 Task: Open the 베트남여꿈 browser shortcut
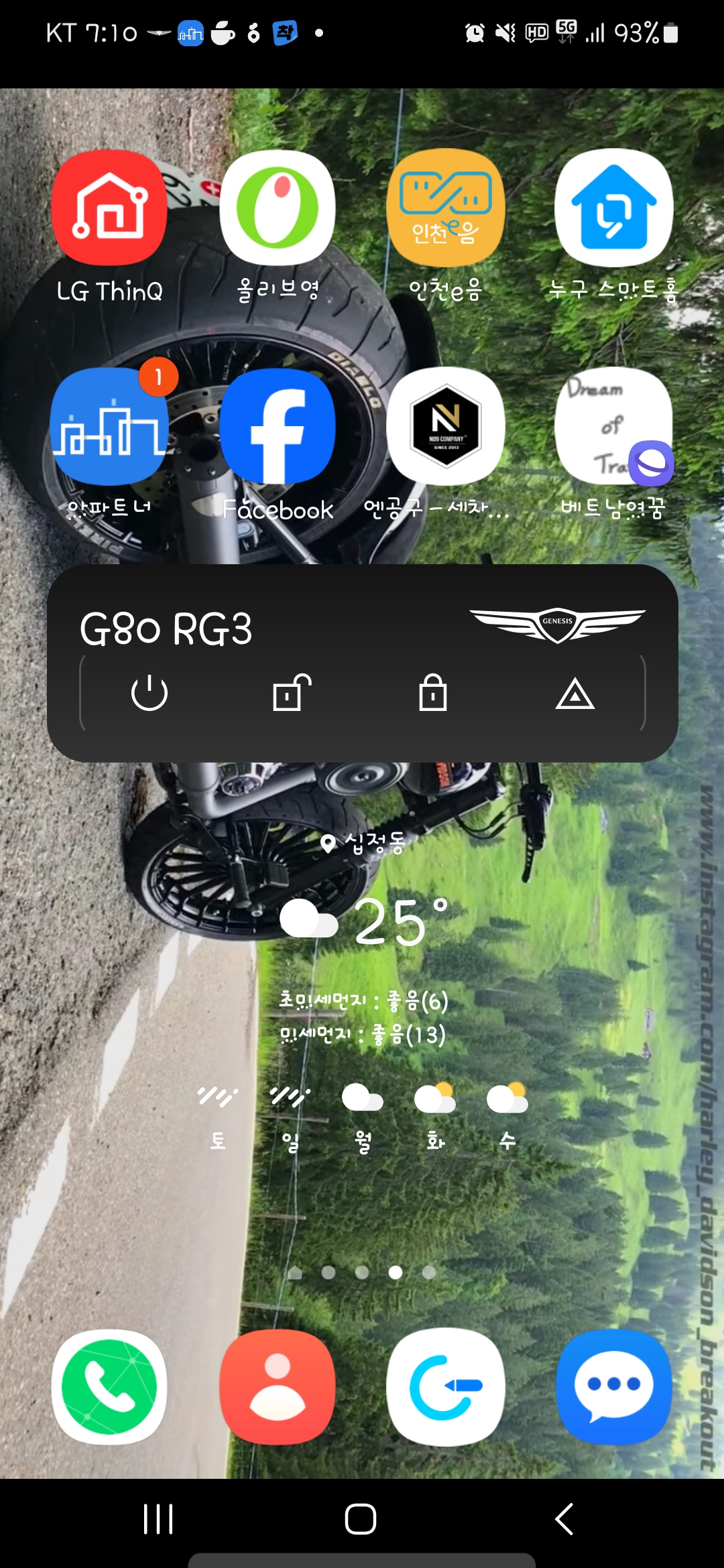coord(613,427)
